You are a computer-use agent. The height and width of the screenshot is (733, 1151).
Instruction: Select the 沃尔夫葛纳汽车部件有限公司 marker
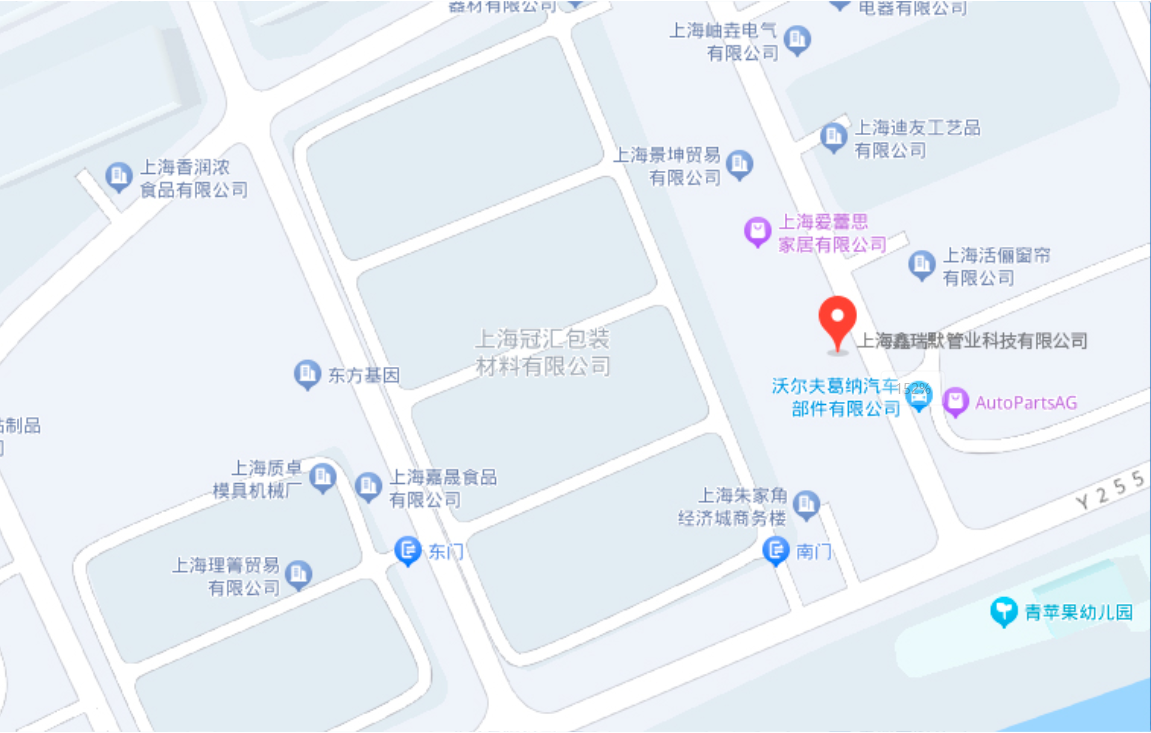pyautogui.click(x=918, y=398)
